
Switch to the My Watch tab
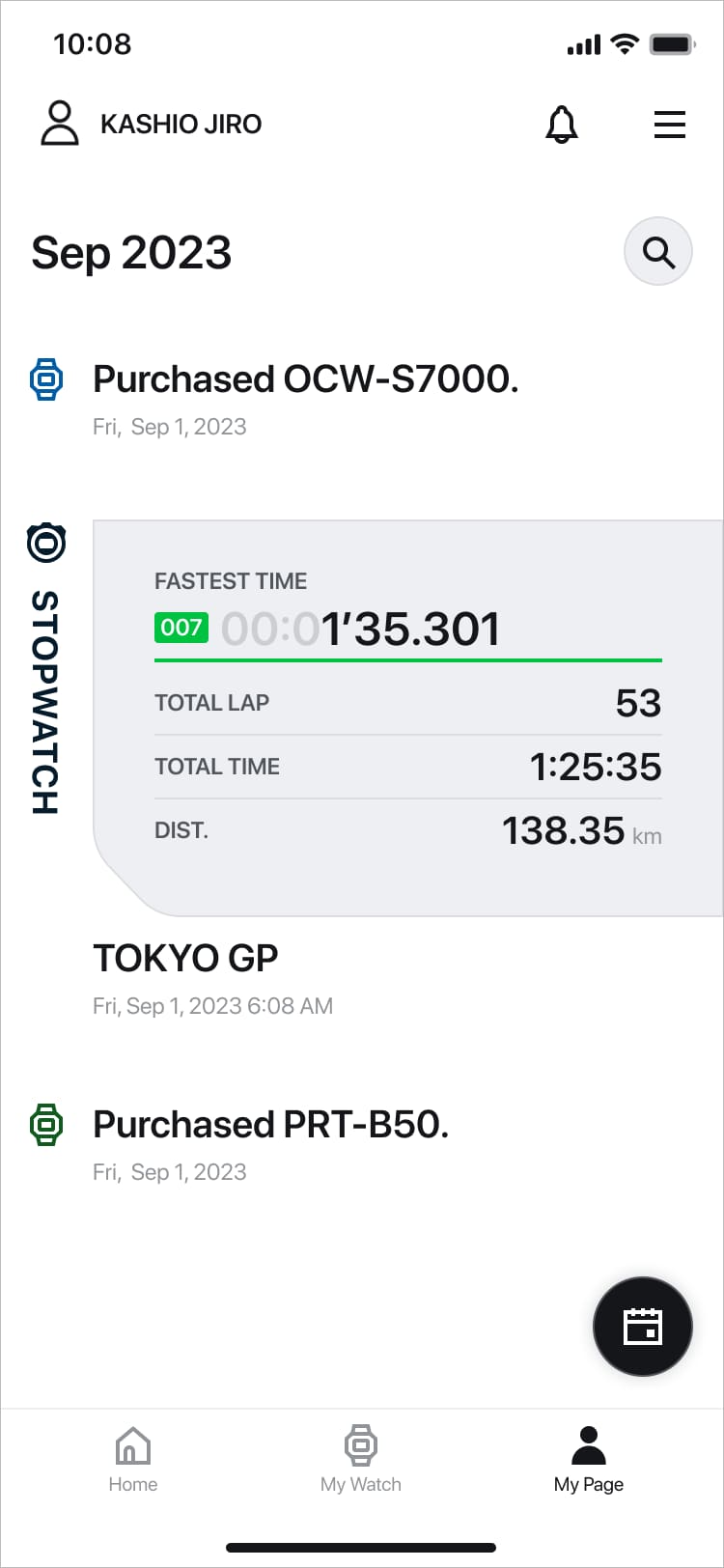pyautogui.click(x=361, y=1460)
